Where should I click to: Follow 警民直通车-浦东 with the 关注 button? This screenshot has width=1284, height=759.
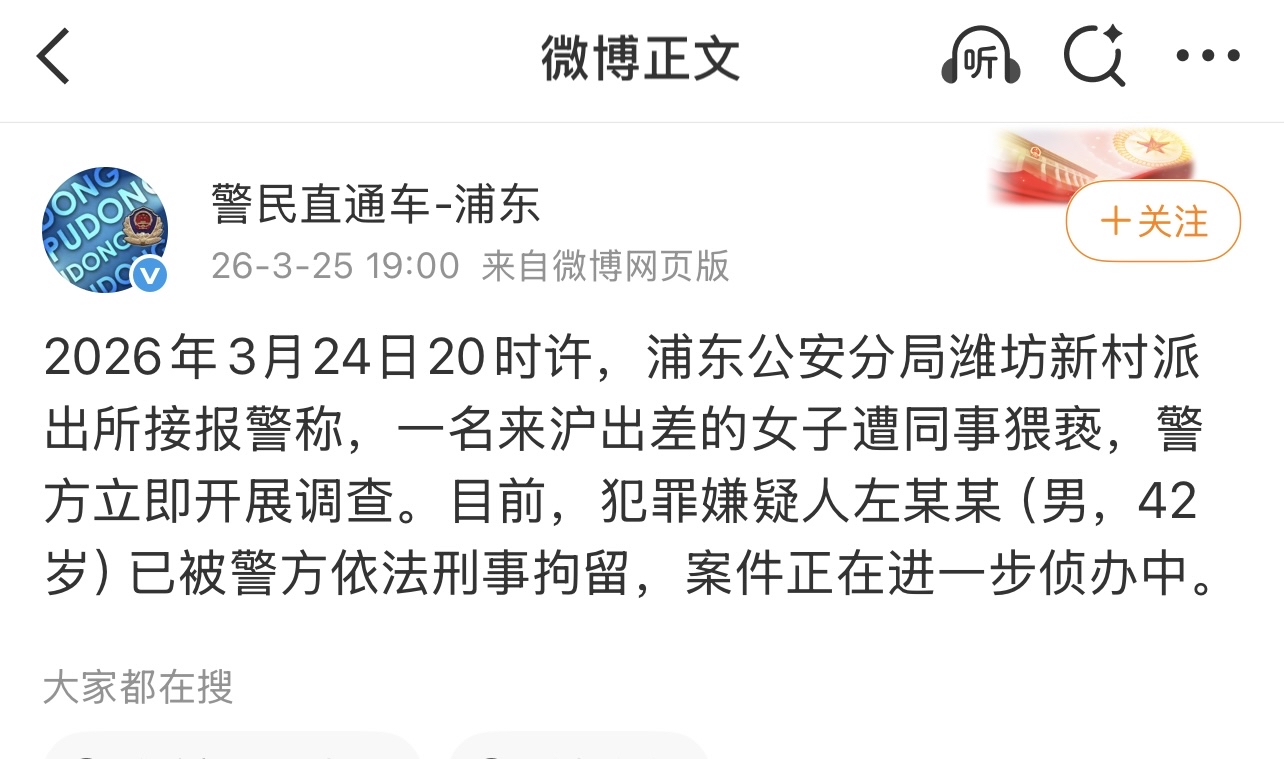(1153, 221)
